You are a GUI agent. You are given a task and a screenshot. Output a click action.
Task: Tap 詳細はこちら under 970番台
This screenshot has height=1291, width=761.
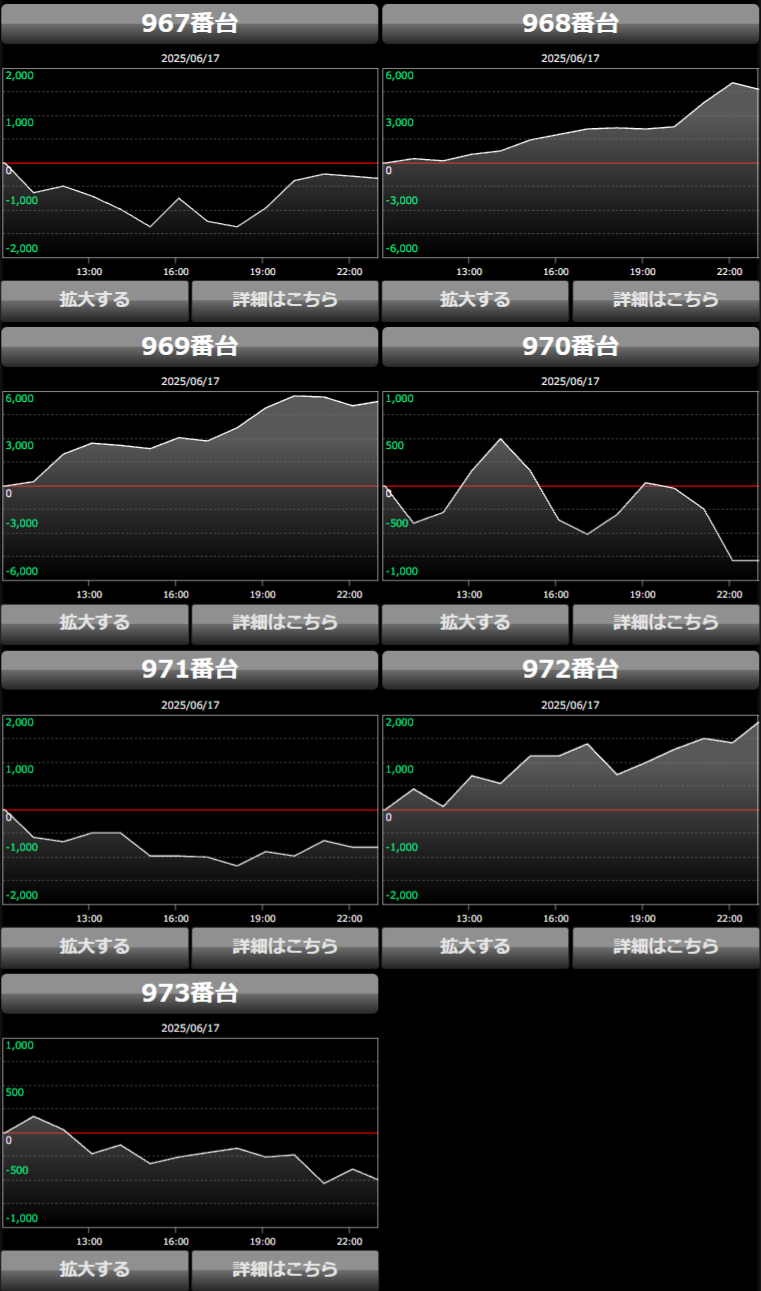pos(666,623)
